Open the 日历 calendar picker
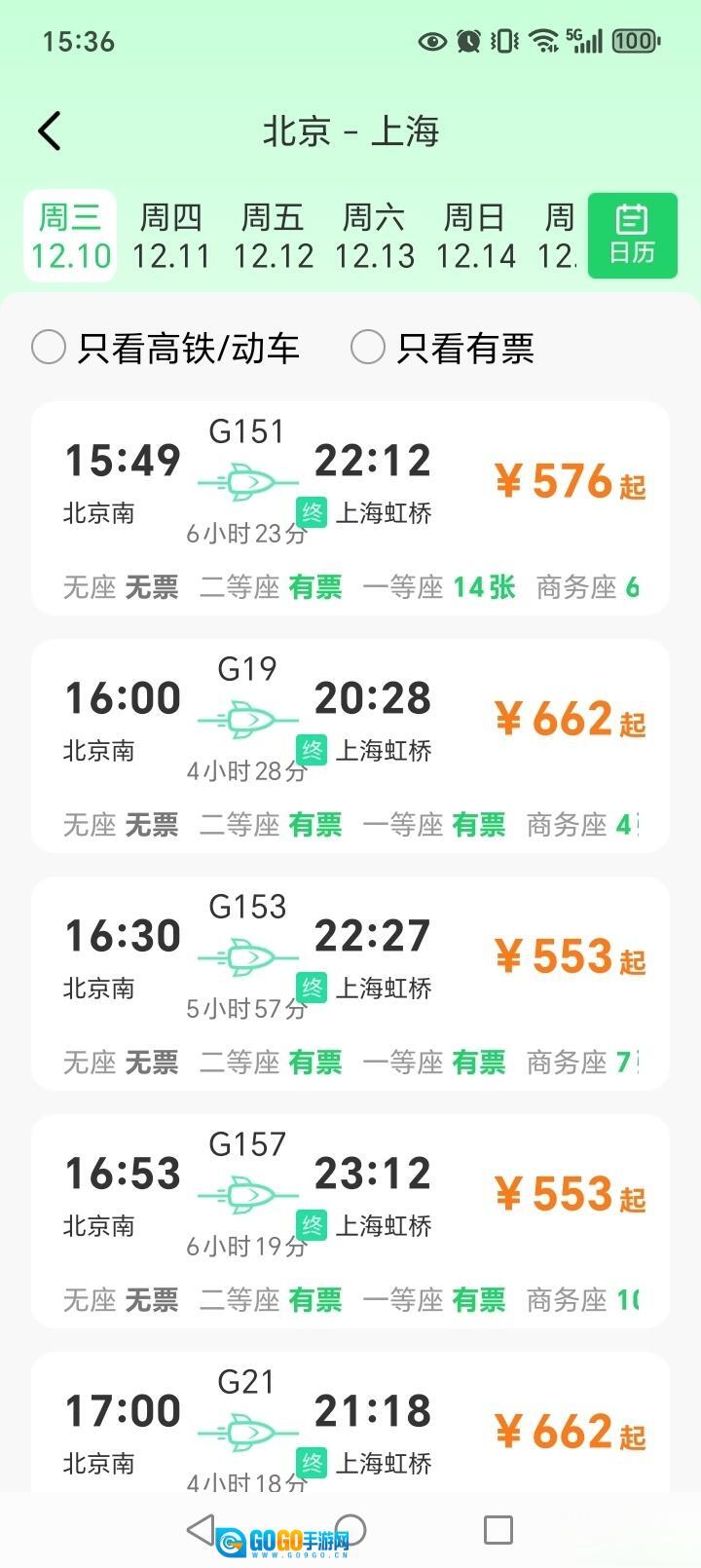701x1568 pixels. [x=632, y=237]
